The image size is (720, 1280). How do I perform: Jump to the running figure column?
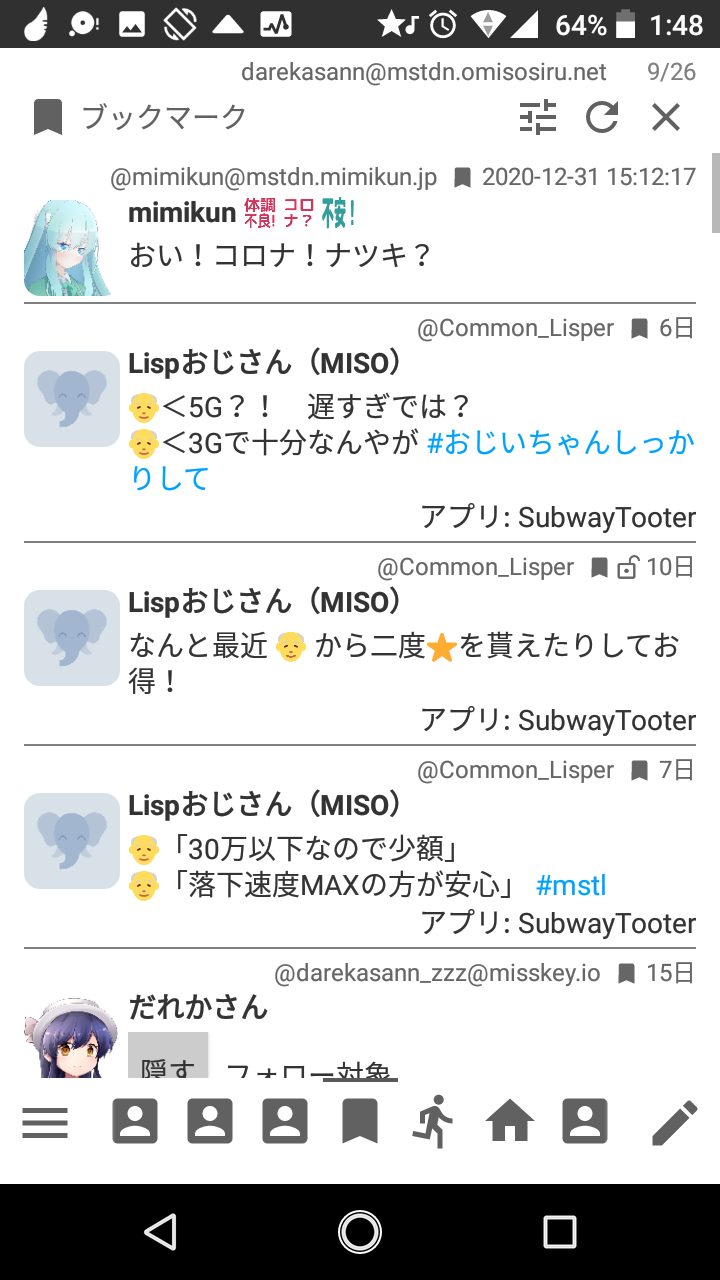click(434, 1122)
